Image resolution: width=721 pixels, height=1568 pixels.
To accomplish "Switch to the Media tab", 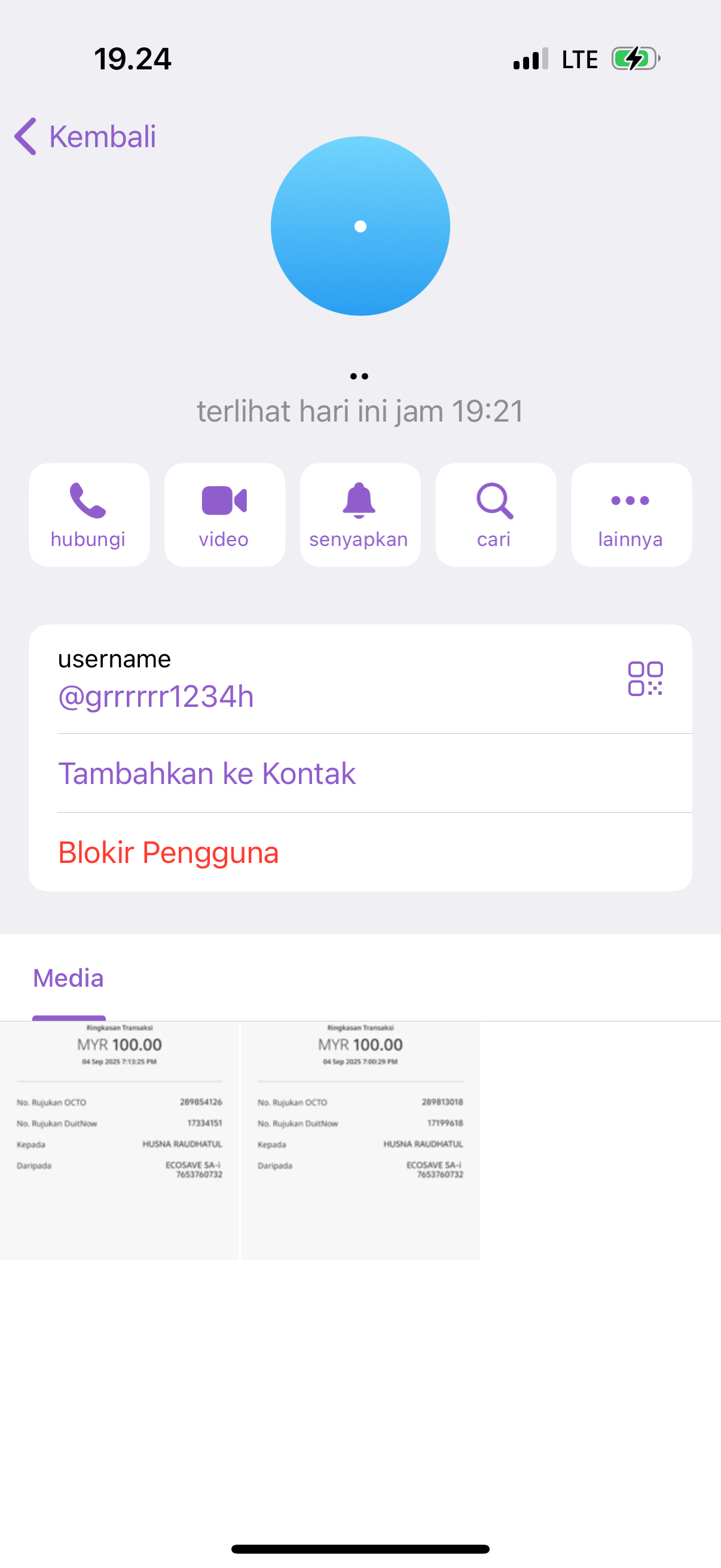I will 68,978.
